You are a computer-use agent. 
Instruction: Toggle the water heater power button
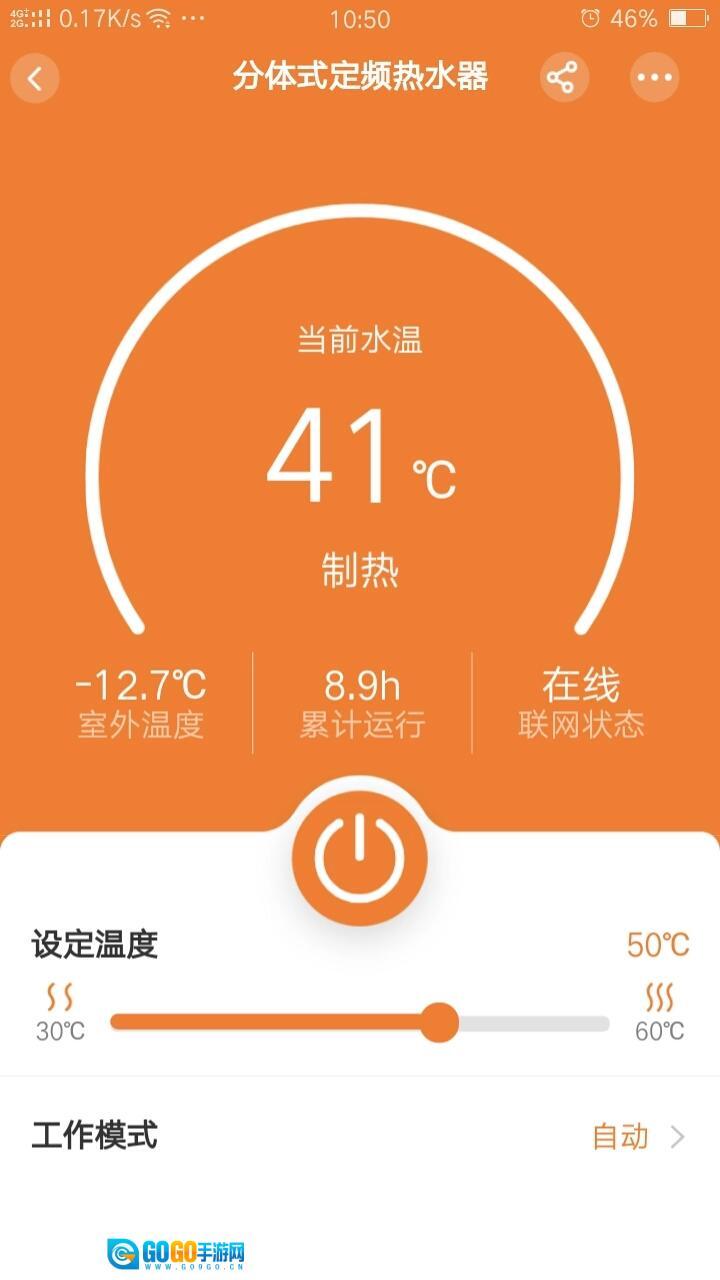coord(360,858)
